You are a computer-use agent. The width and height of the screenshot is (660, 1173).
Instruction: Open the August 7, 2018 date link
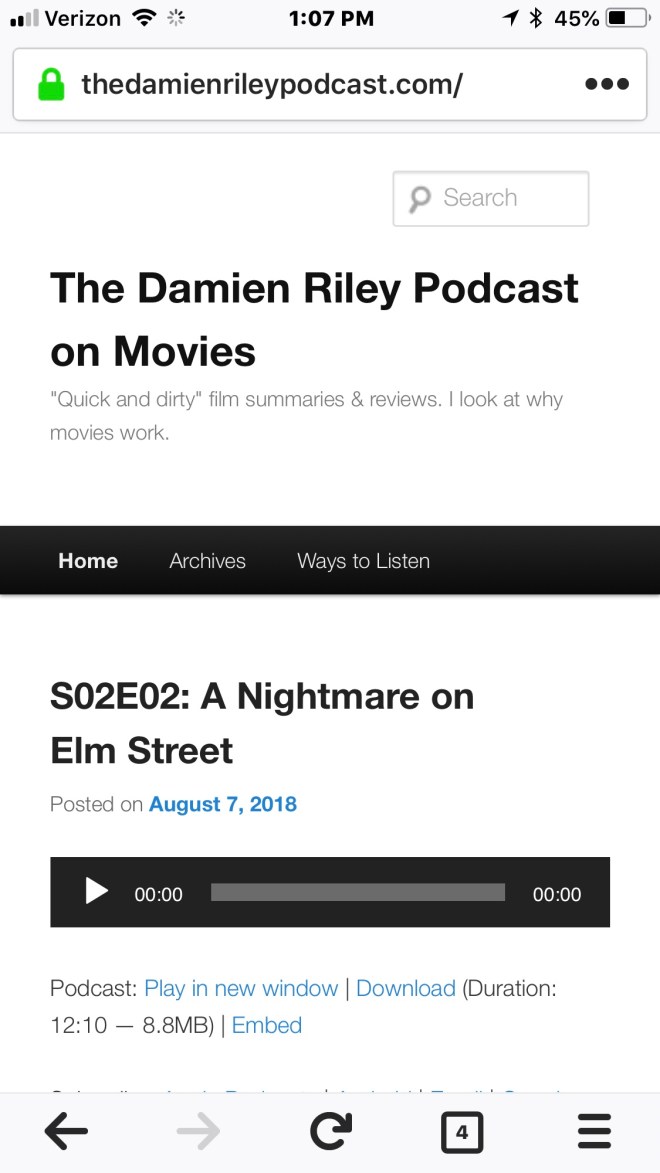(x=223, y=804)
